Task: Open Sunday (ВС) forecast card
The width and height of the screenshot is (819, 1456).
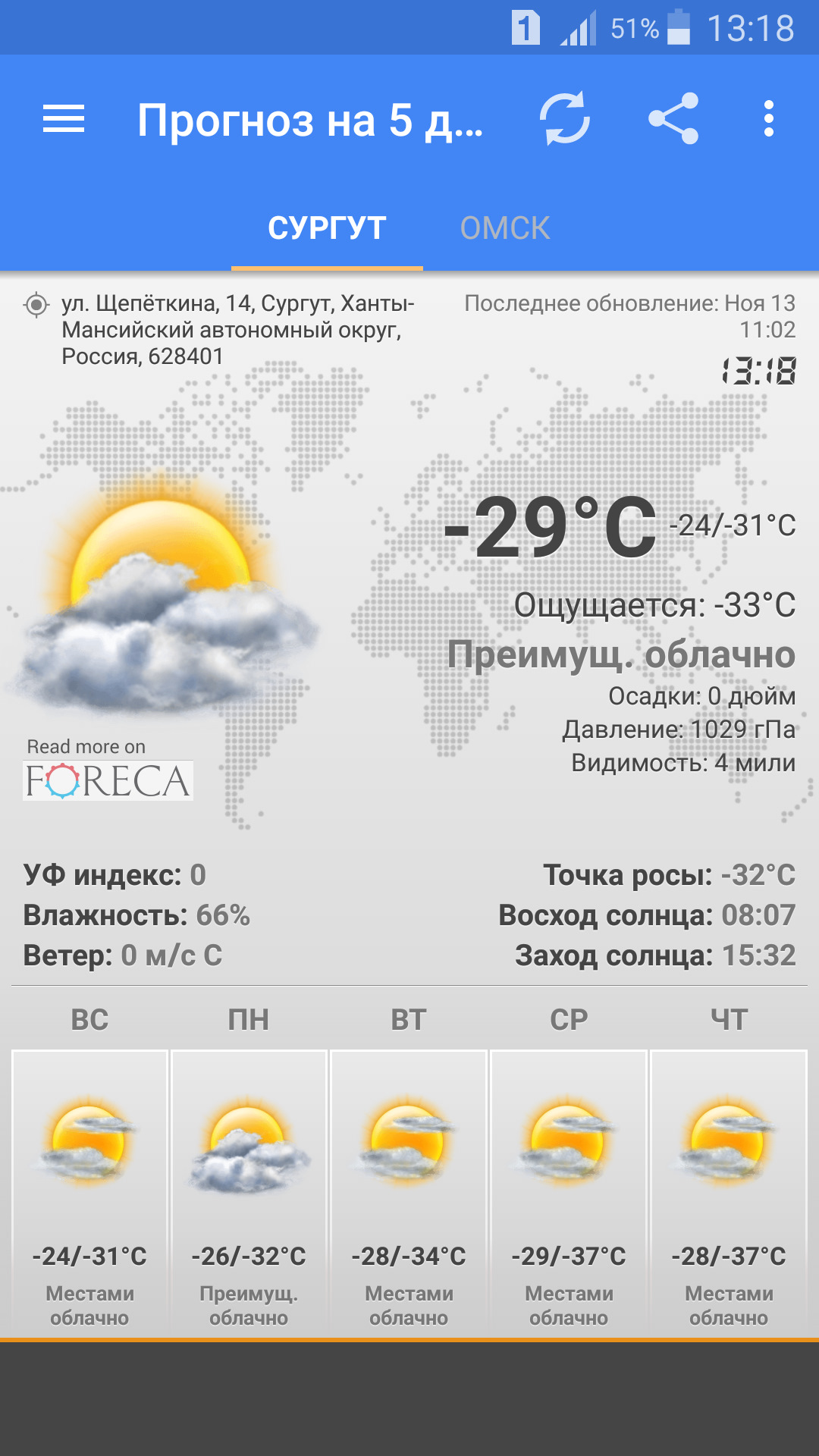Action: coord(89,1191)
